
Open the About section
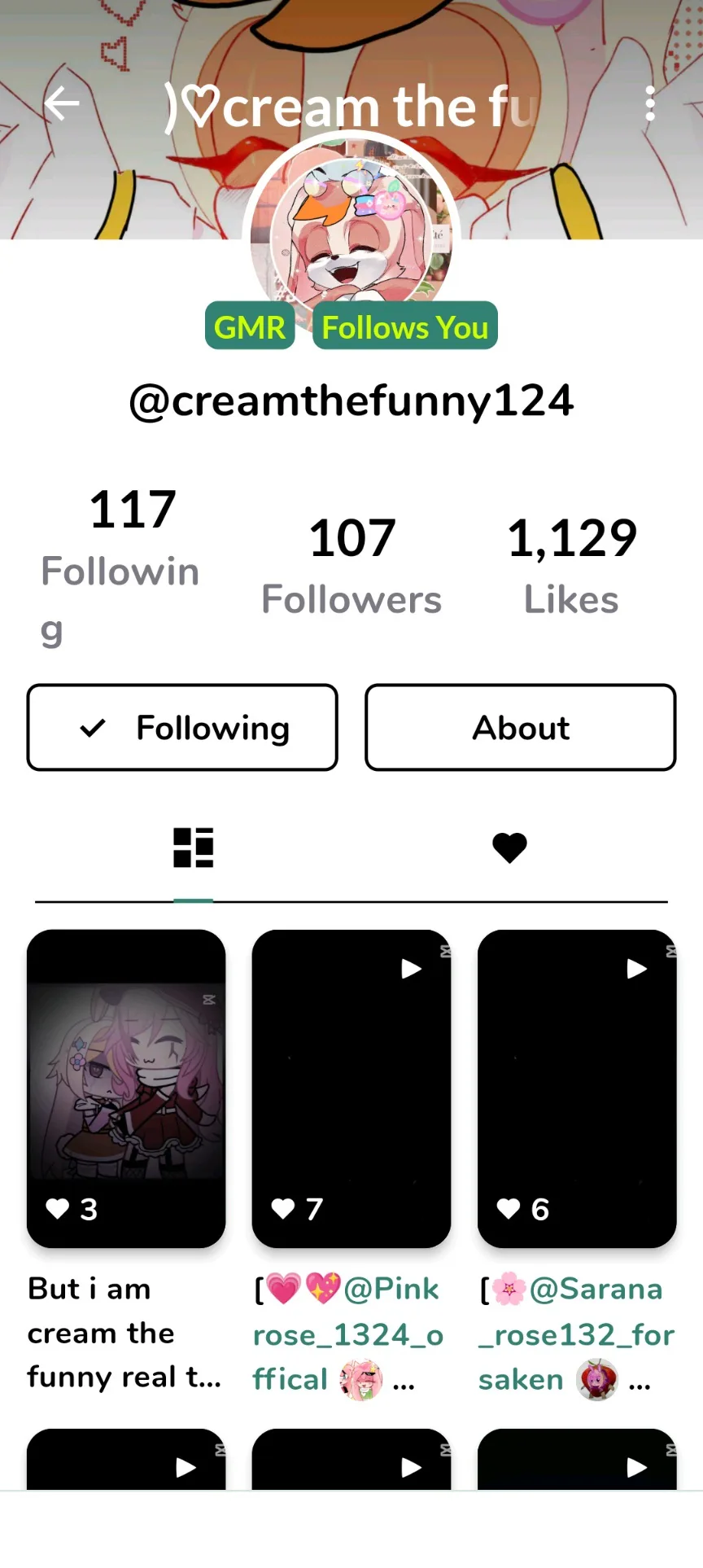(x=521, y=727)
